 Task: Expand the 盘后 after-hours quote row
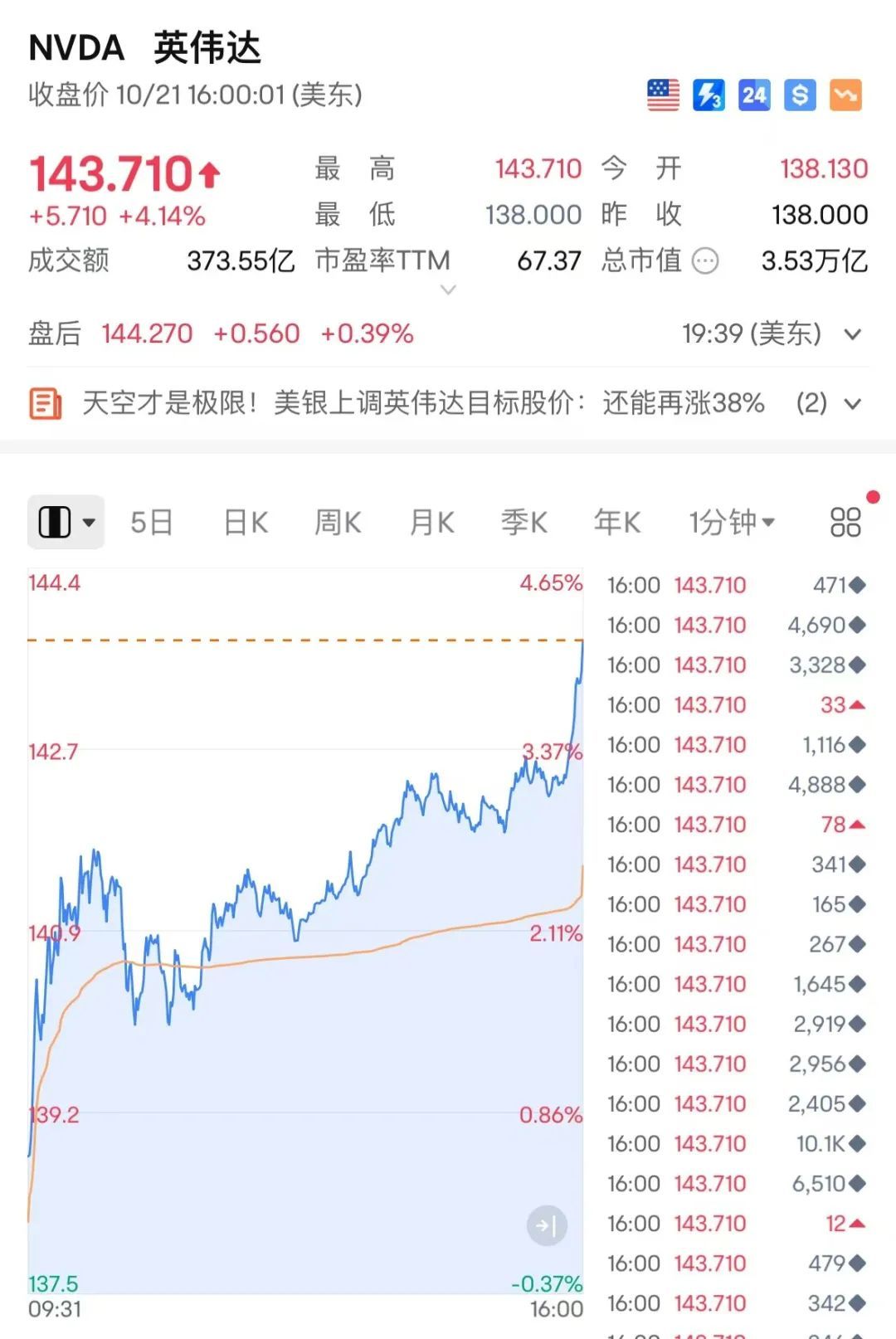852,334
